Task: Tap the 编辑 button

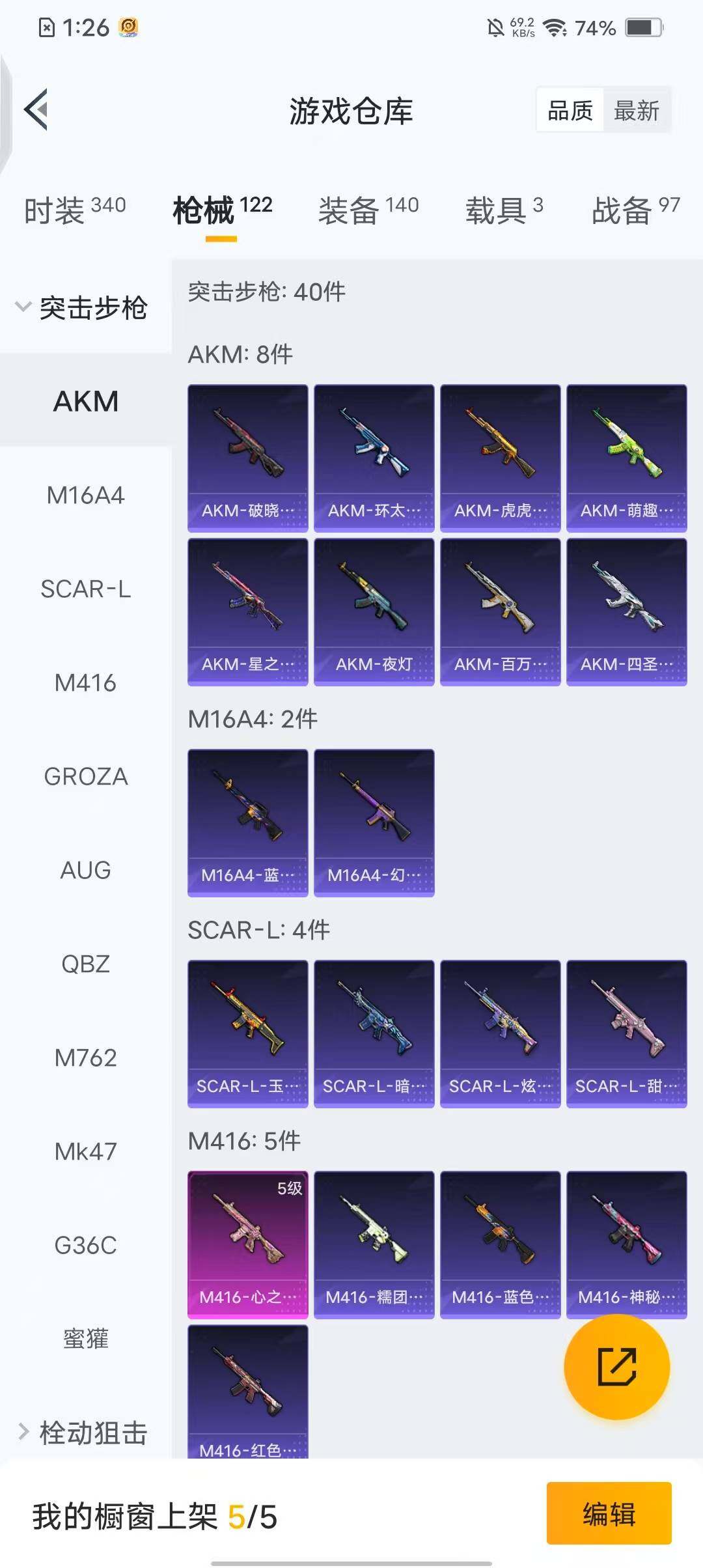Action: [x=609, y=1513]
